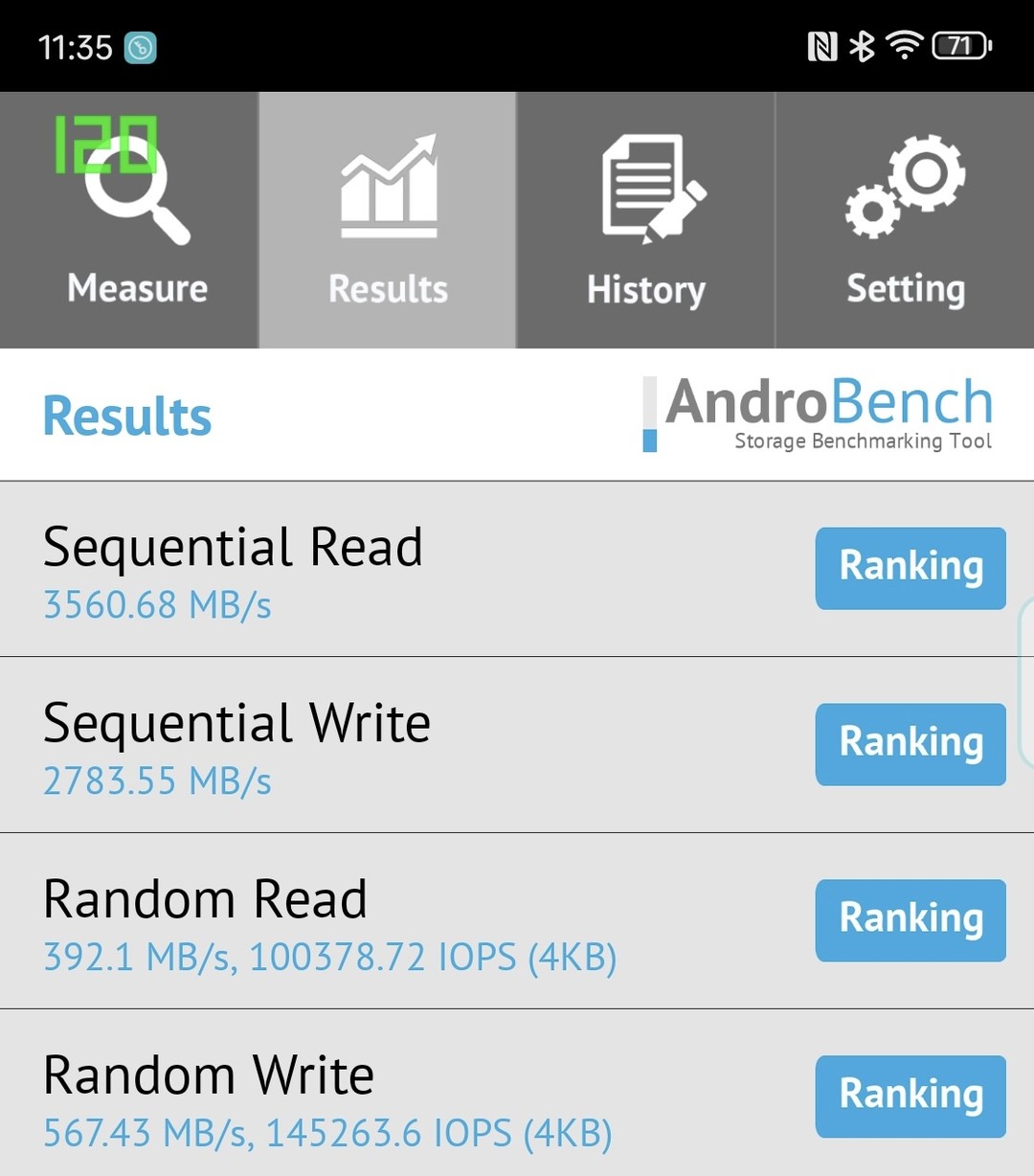Viewport: 1034px width, 1176px height.
Task: View Ranking for Sequential Read
Action: pyautogui.click(x=910, y=568)
